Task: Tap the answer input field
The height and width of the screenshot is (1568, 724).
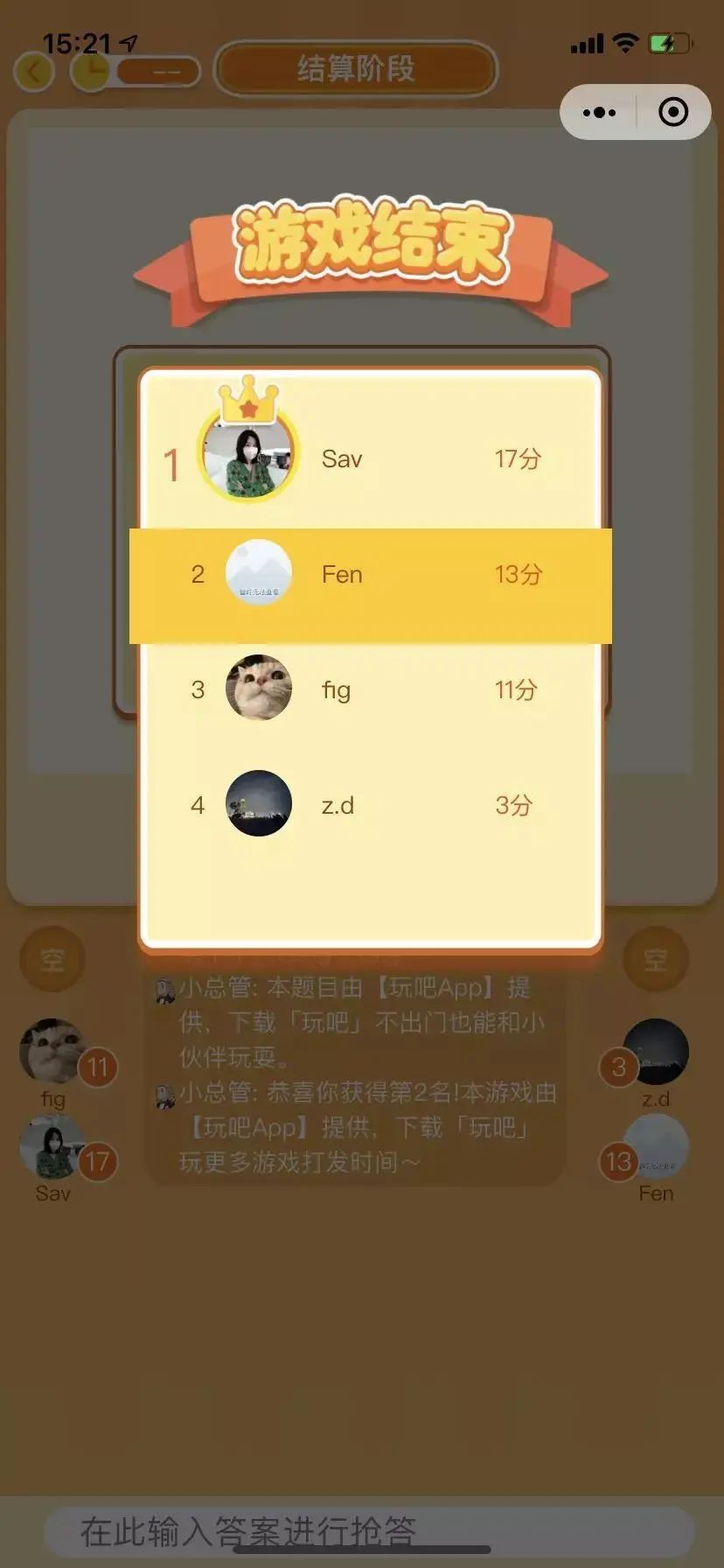Action: [x=367, y=1531]
